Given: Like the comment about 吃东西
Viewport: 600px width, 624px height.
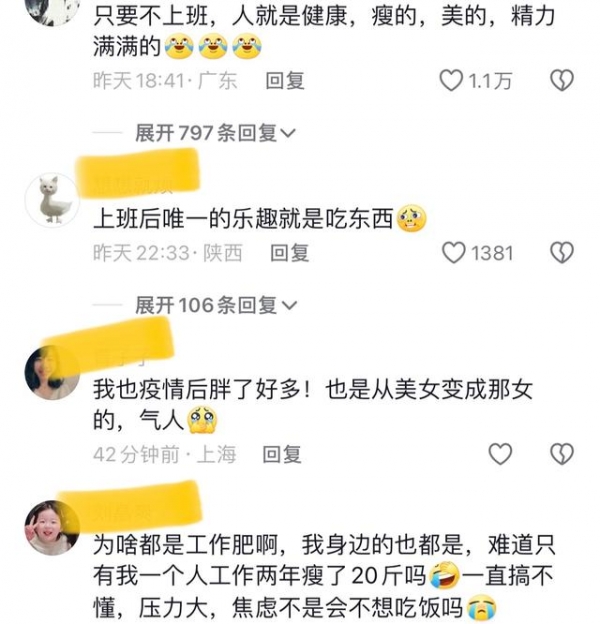Looking at the screenshot, I should [455, 253].
